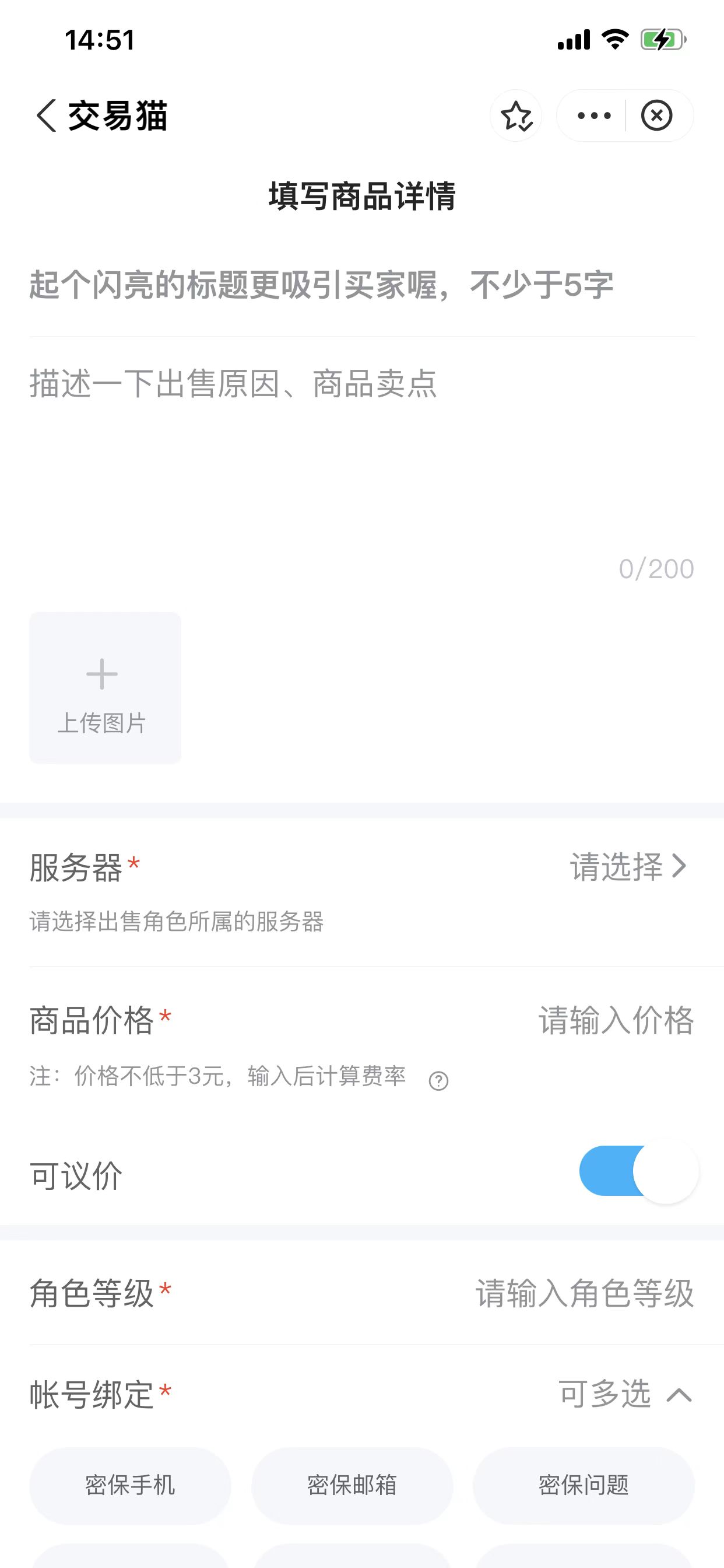The image size is (724, 1568).
Task: Add mini program to favorites
Action: pos(516,116)
